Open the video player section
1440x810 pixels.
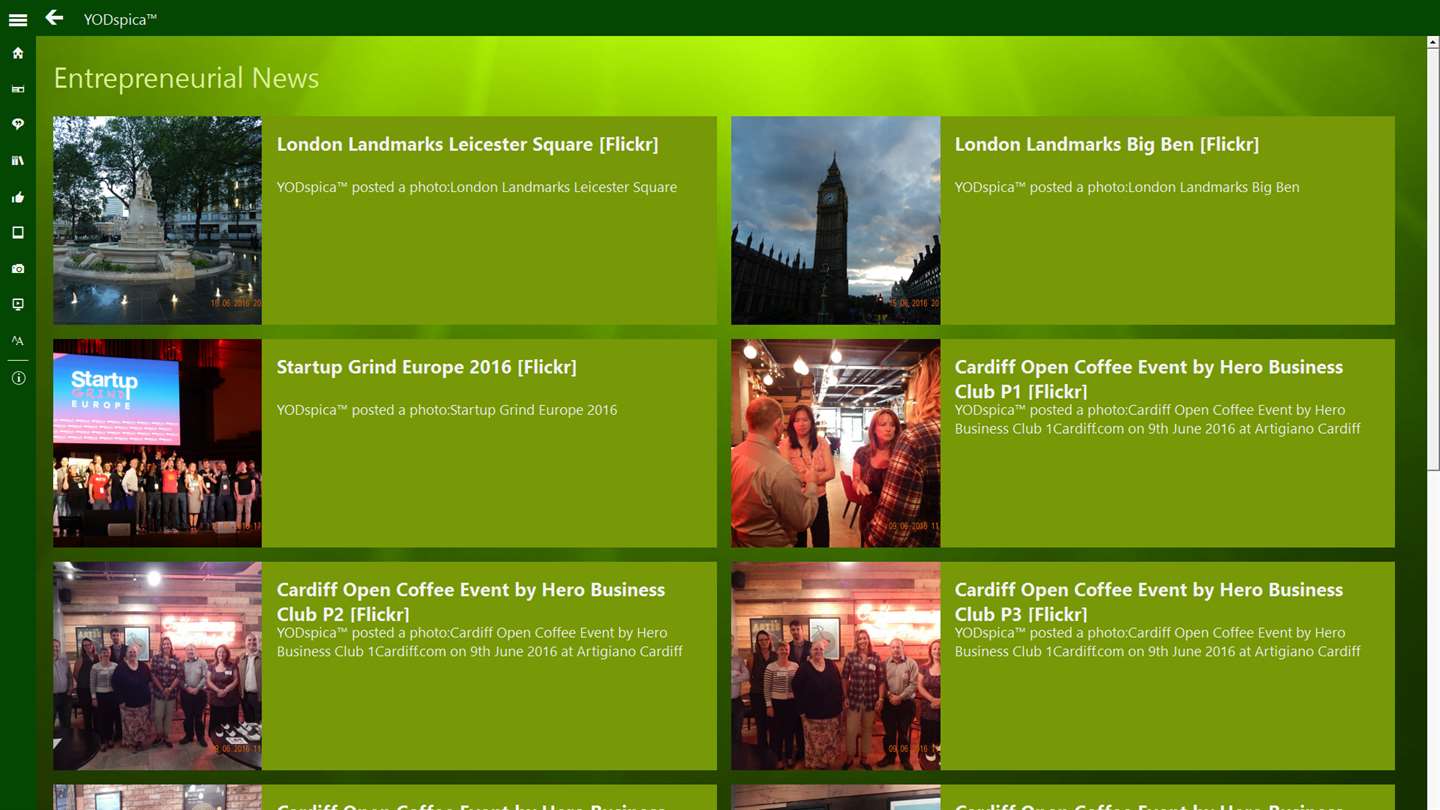[x=18, y=304]
